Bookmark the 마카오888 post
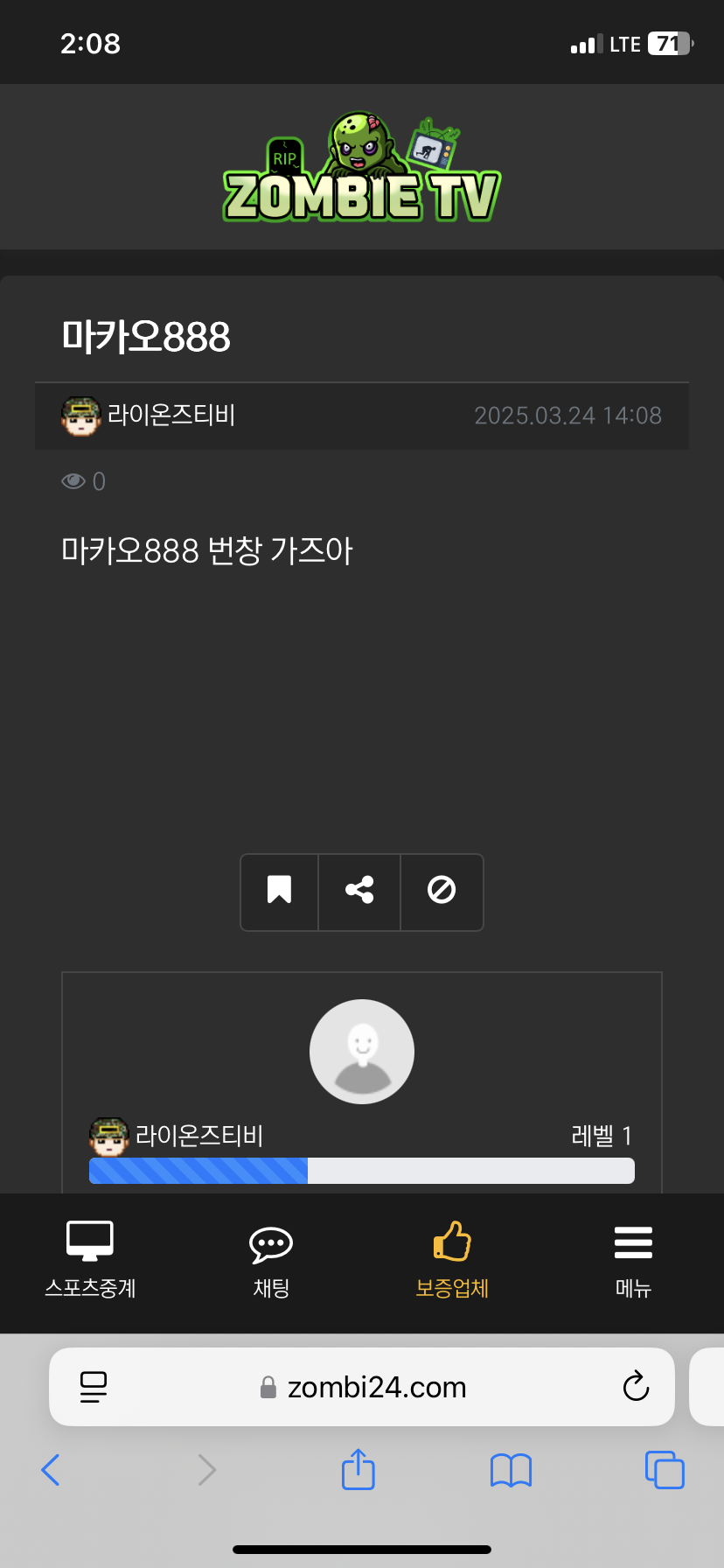The height and width of the screenshot is (1568, 724). click(x=279, y=890)
